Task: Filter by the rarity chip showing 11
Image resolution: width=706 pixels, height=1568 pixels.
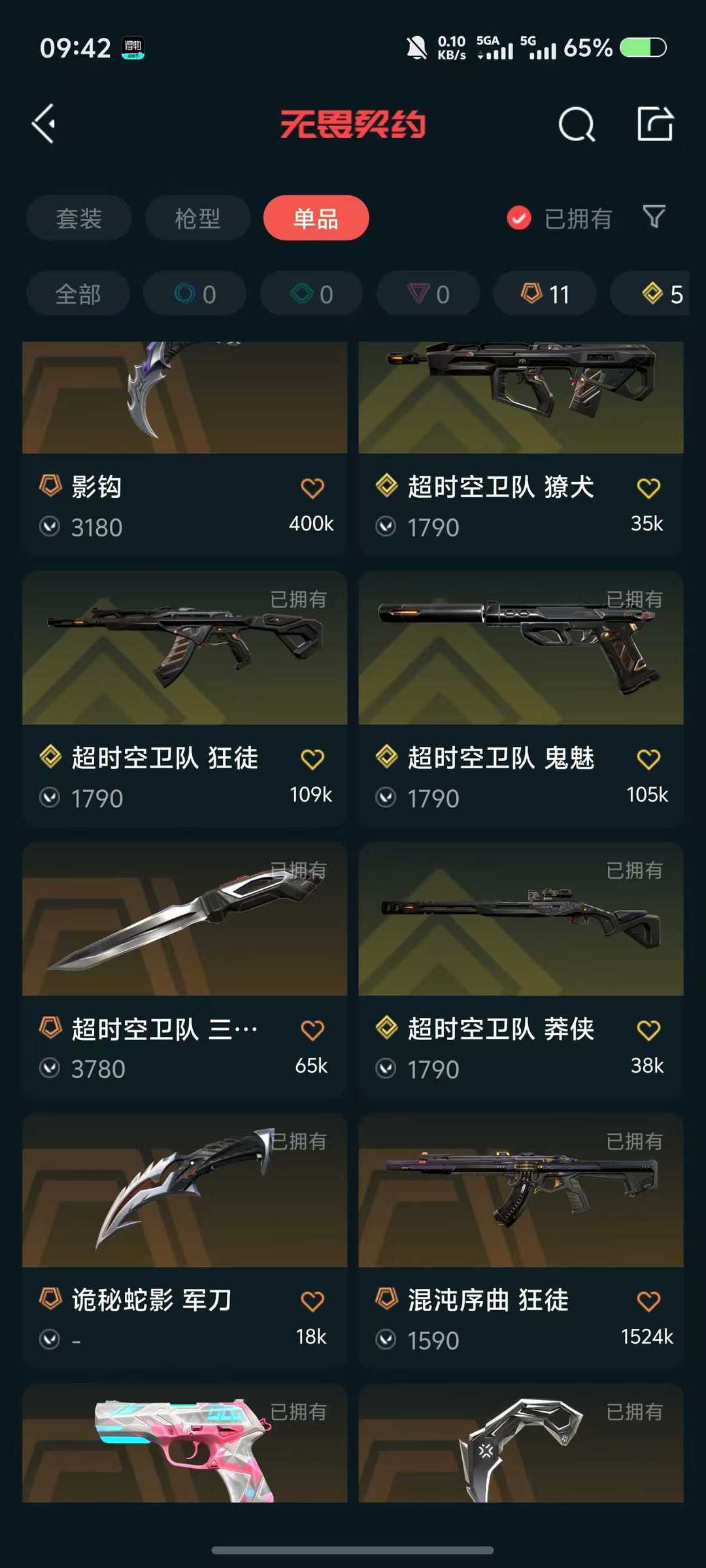Action: click(x=545, y=294)
